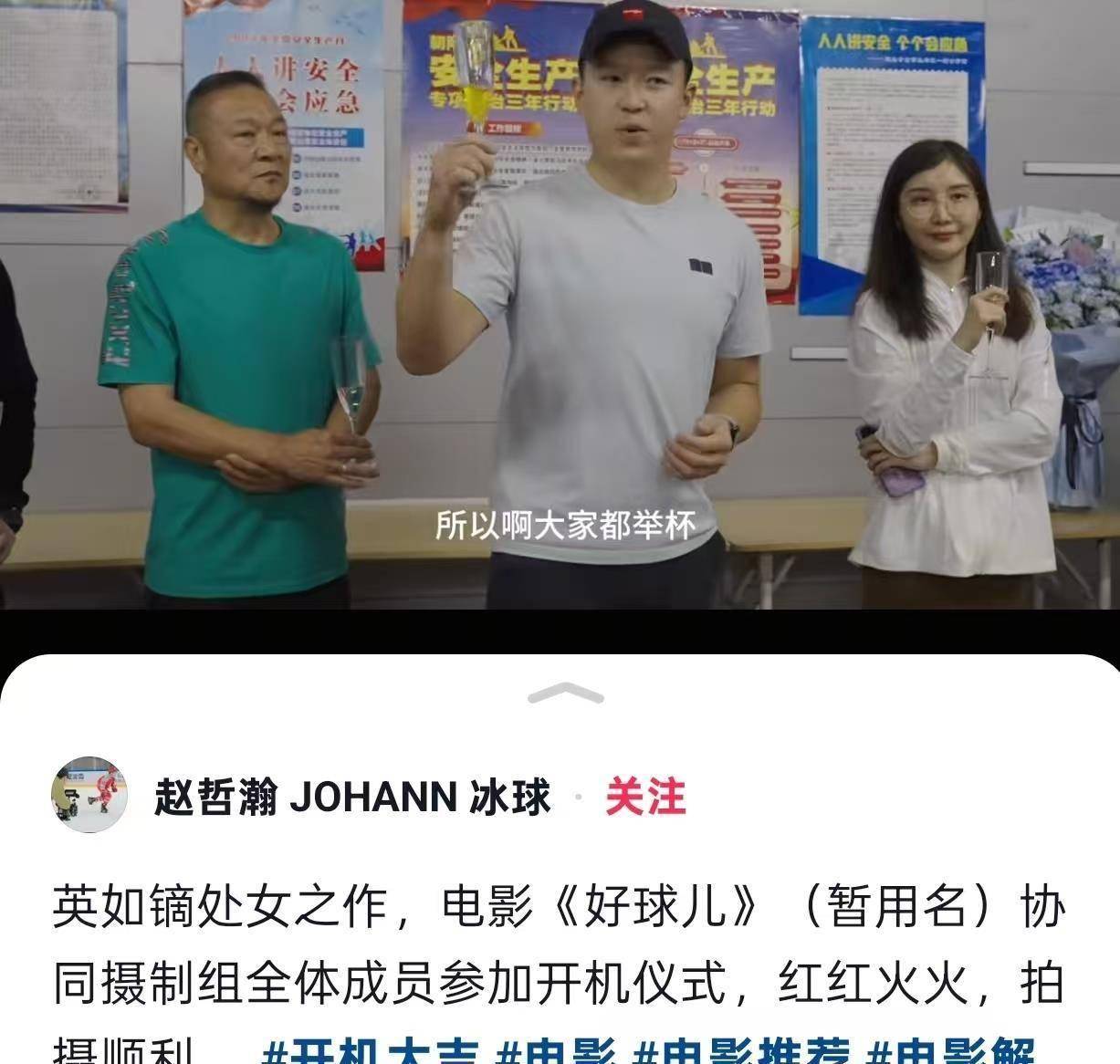Tap the video to pause playback
Image resolution: width=1120 pixels, height=1064 pixels.
[560, 301]
